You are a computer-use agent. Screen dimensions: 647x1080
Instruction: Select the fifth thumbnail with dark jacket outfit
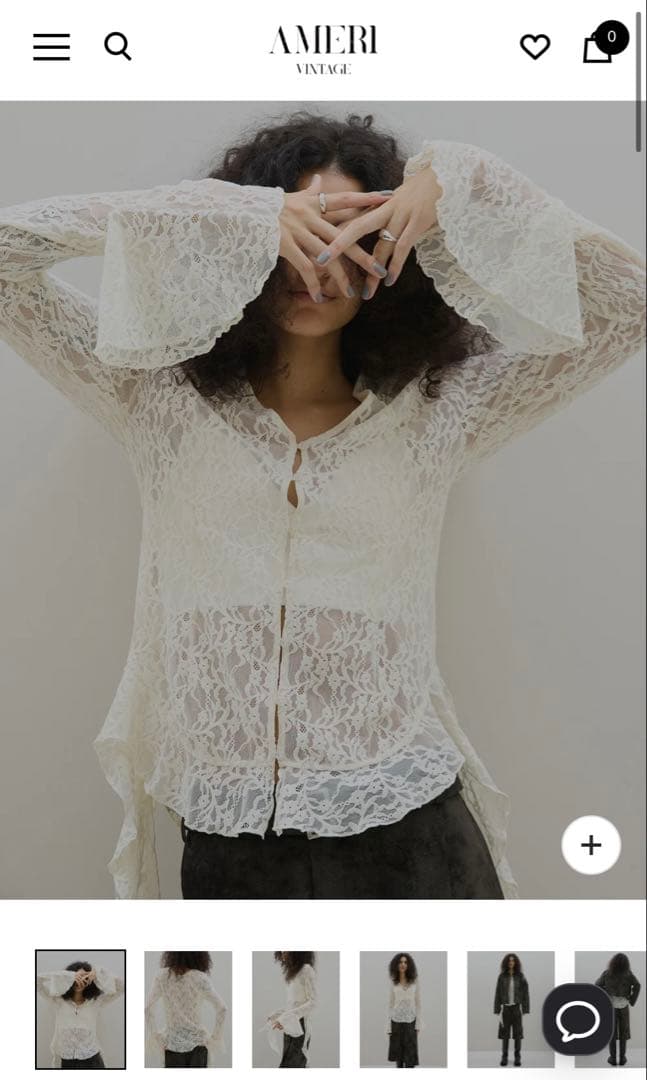[x=510, y=1009]
